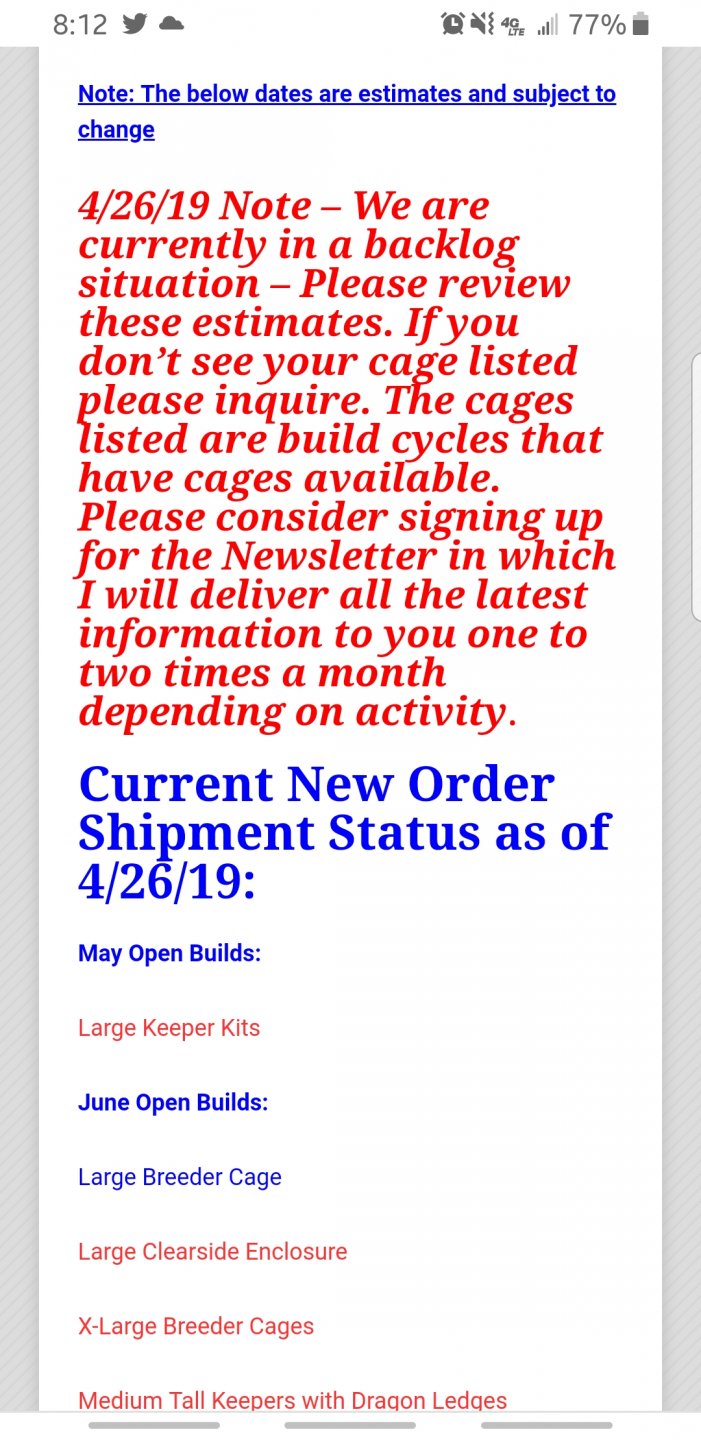
Task: Open the Large Breeder Cage link
Action: tap(180, 1177)
